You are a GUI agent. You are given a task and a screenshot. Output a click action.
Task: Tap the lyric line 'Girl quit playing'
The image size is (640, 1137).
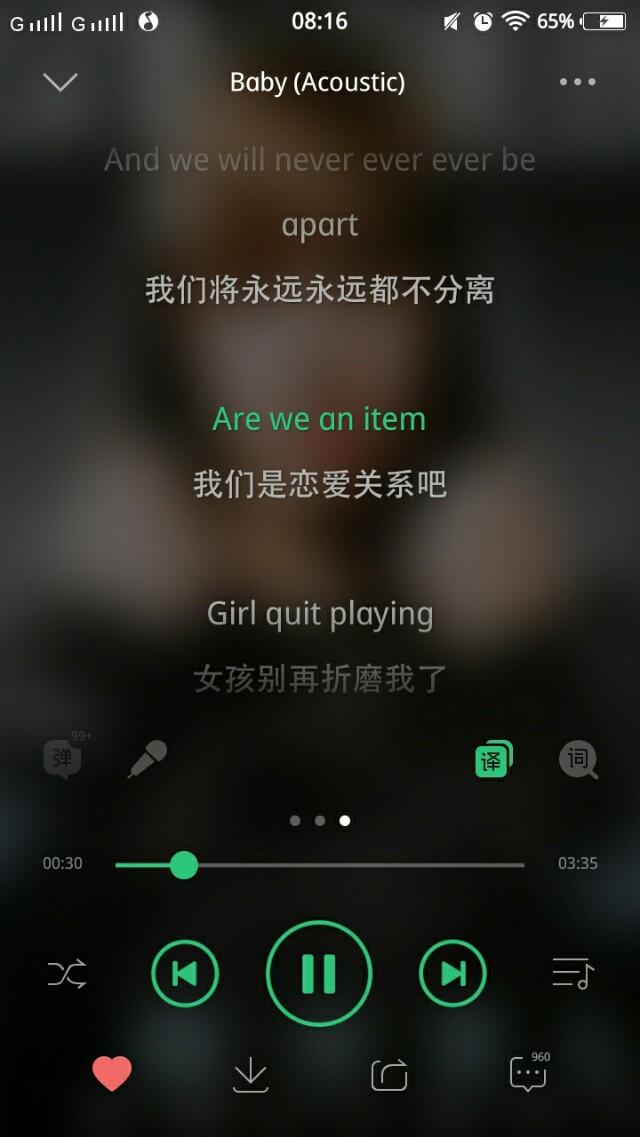coord(320,613)
